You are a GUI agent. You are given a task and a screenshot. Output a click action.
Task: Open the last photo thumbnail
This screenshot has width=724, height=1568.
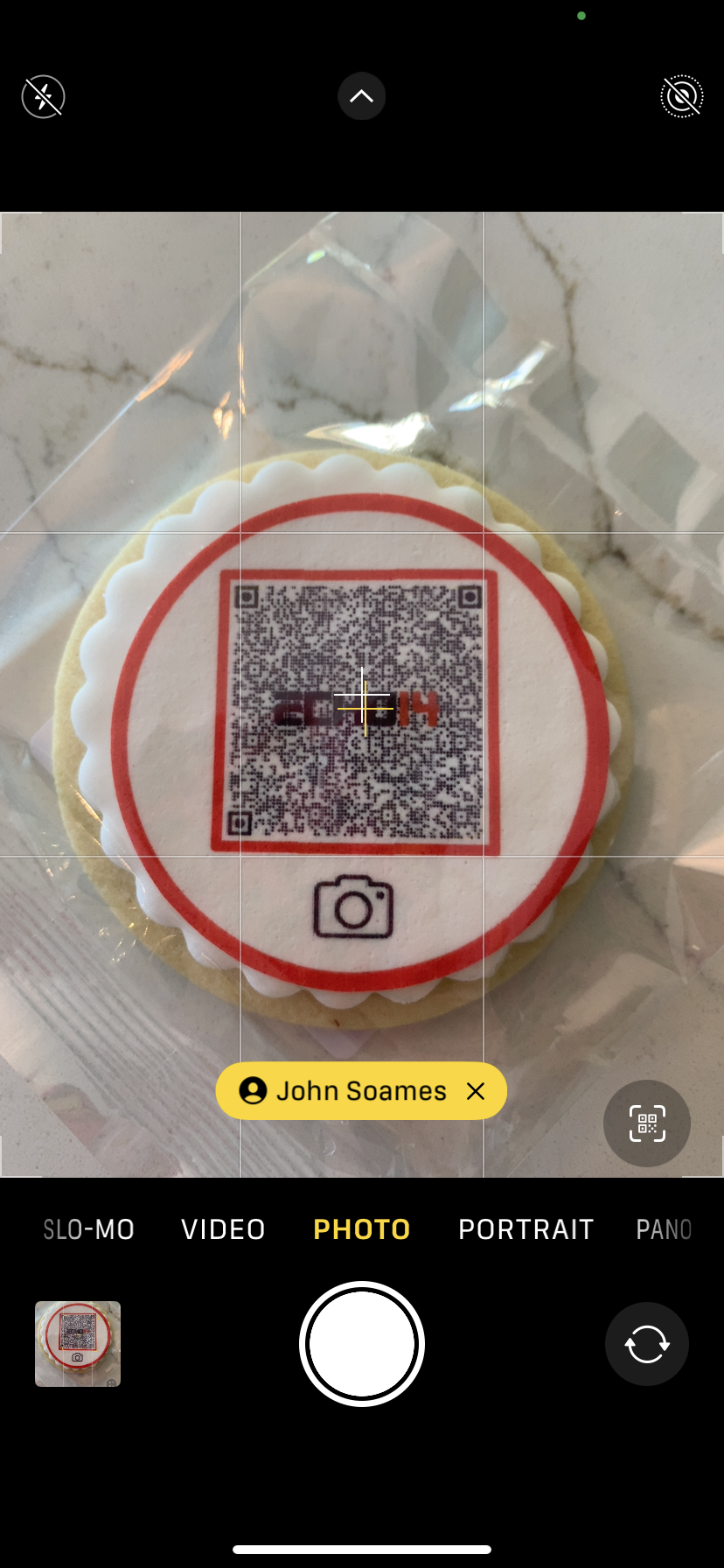pos(78,1344)
